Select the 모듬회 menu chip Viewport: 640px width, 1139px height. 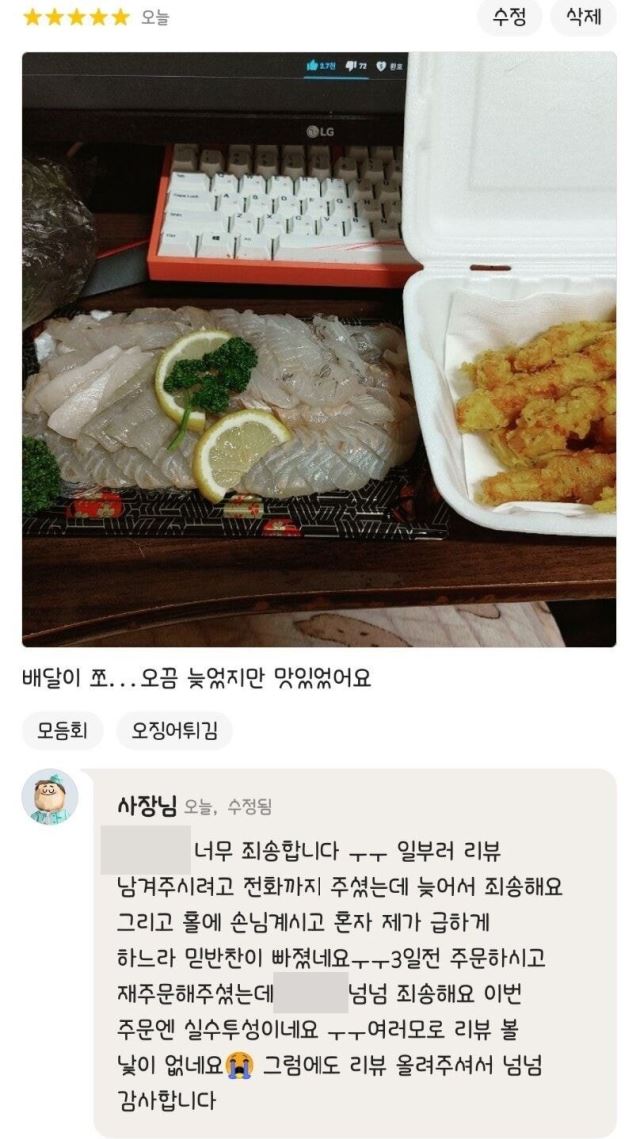click(x=62, y=731)
